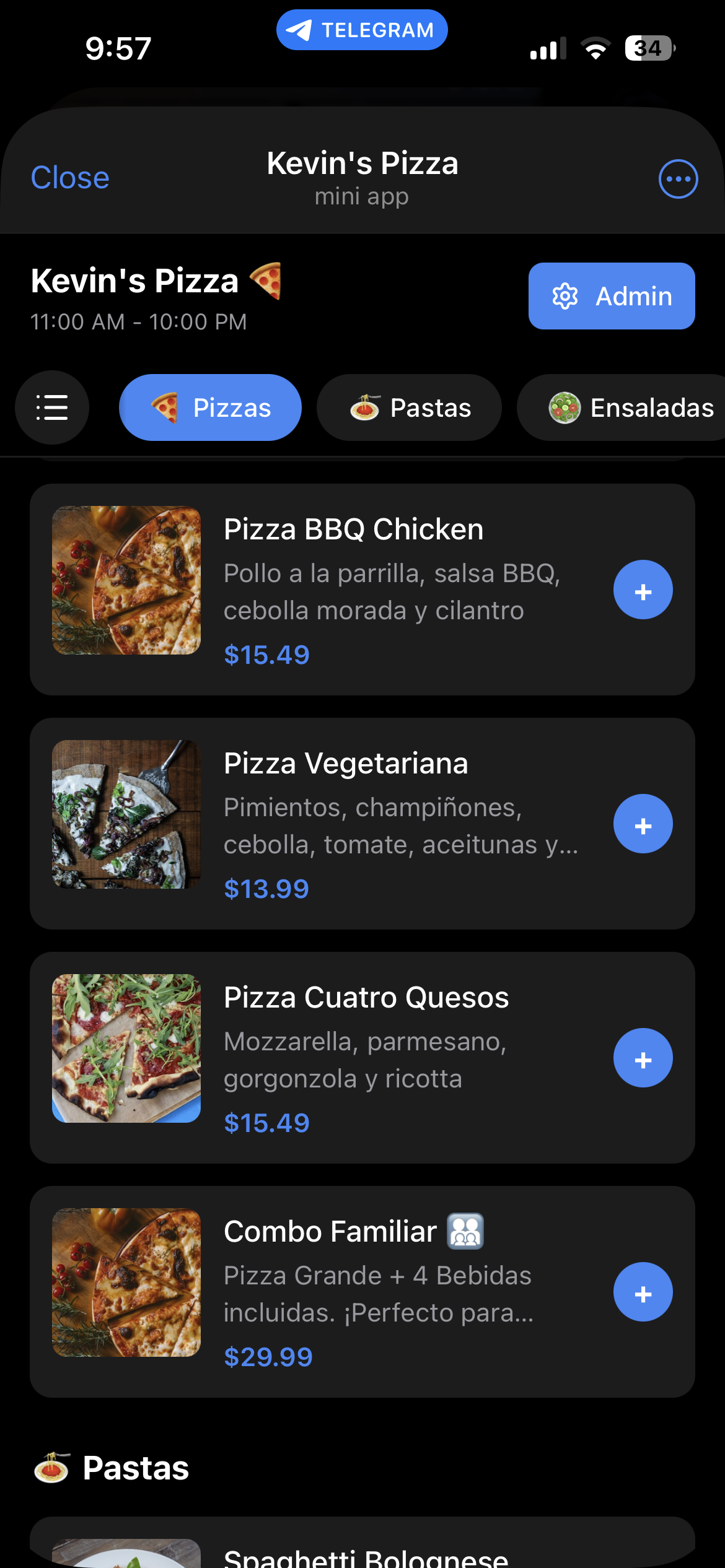Add Combo Familiar to the order
The image size is (725, 1568).
click(643, 1292)
